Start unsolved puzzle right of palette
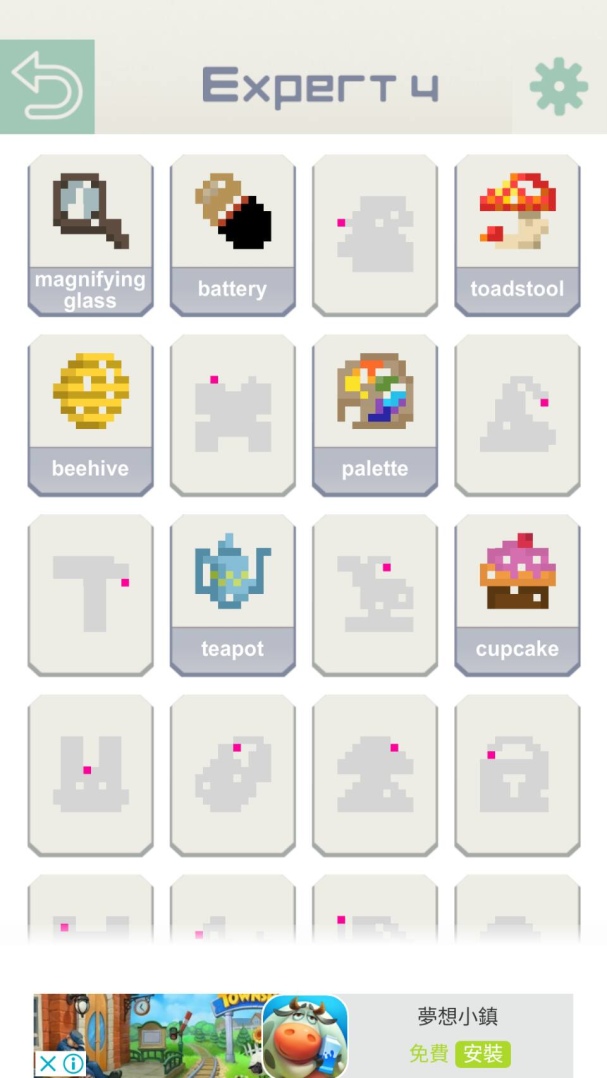 [x=517, y=415]
